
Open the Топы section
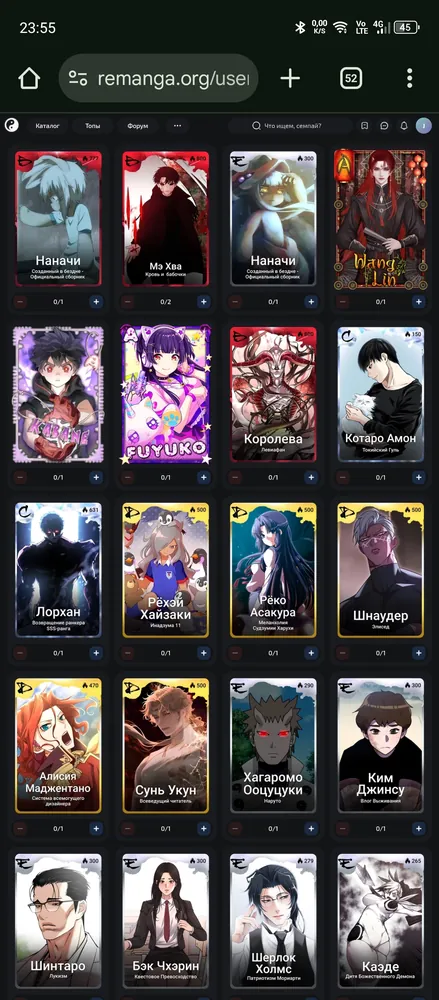coord(93,126)
